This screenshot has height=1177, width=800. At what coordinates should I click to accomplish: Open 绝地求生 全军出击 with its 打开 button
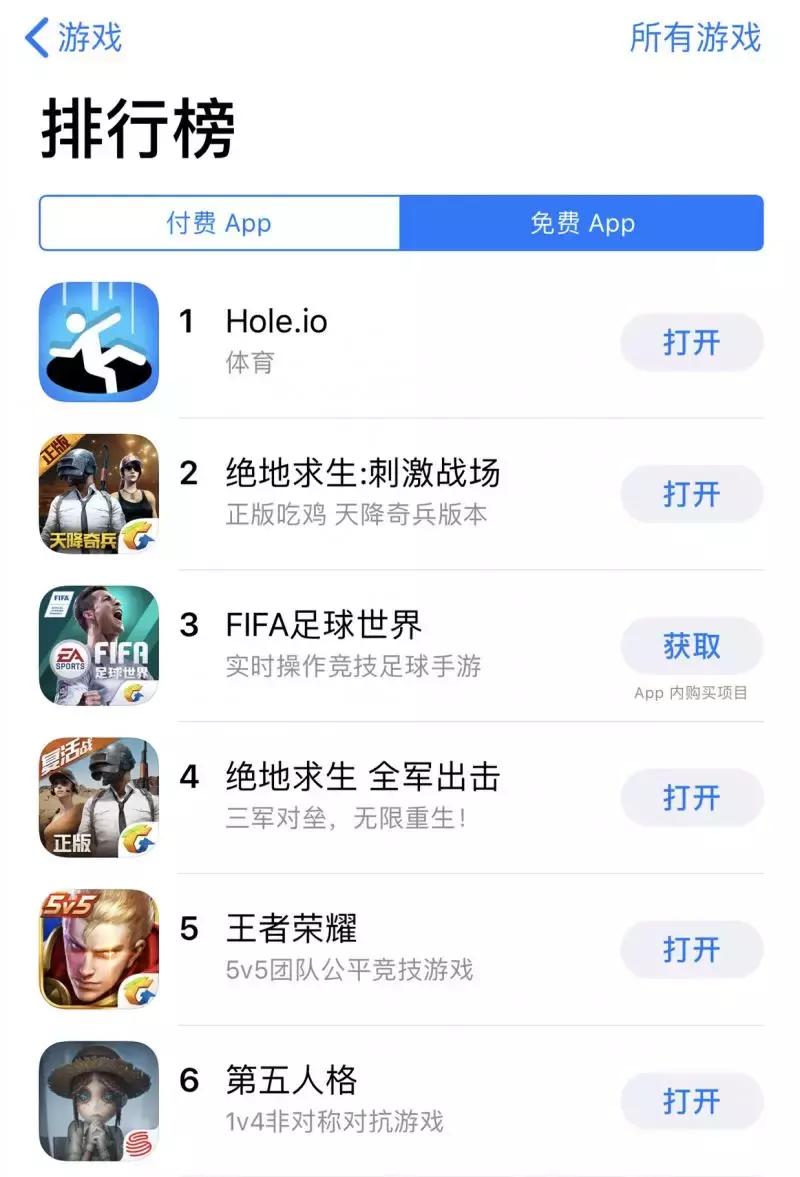692,798
